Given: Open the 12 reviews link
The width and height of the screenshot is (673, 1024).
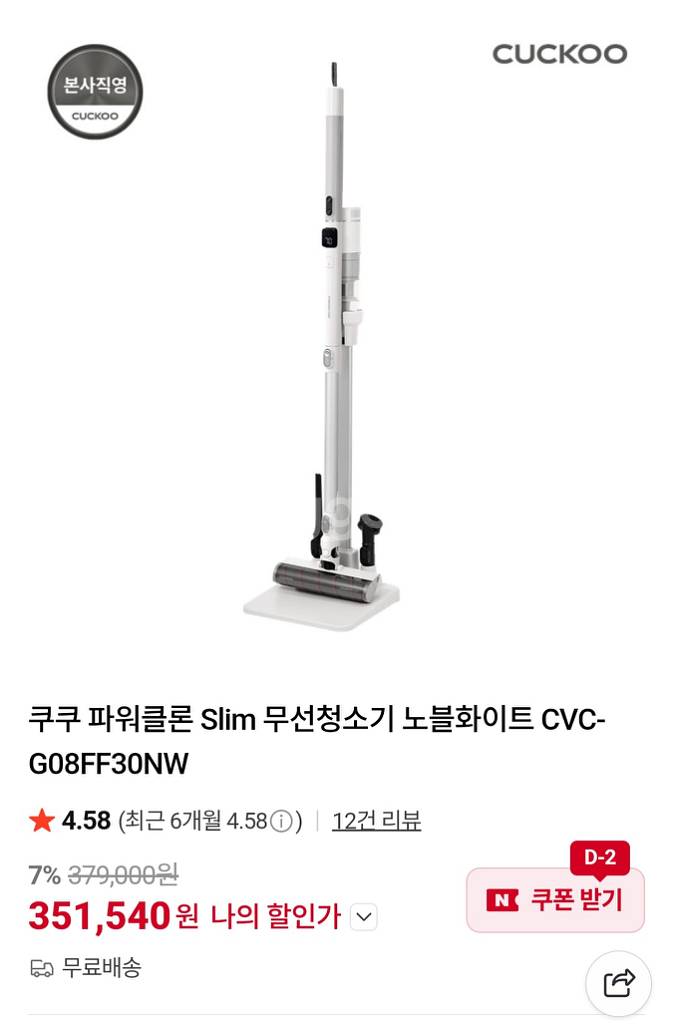Looking at the screenshot, I should click(376, 822).
